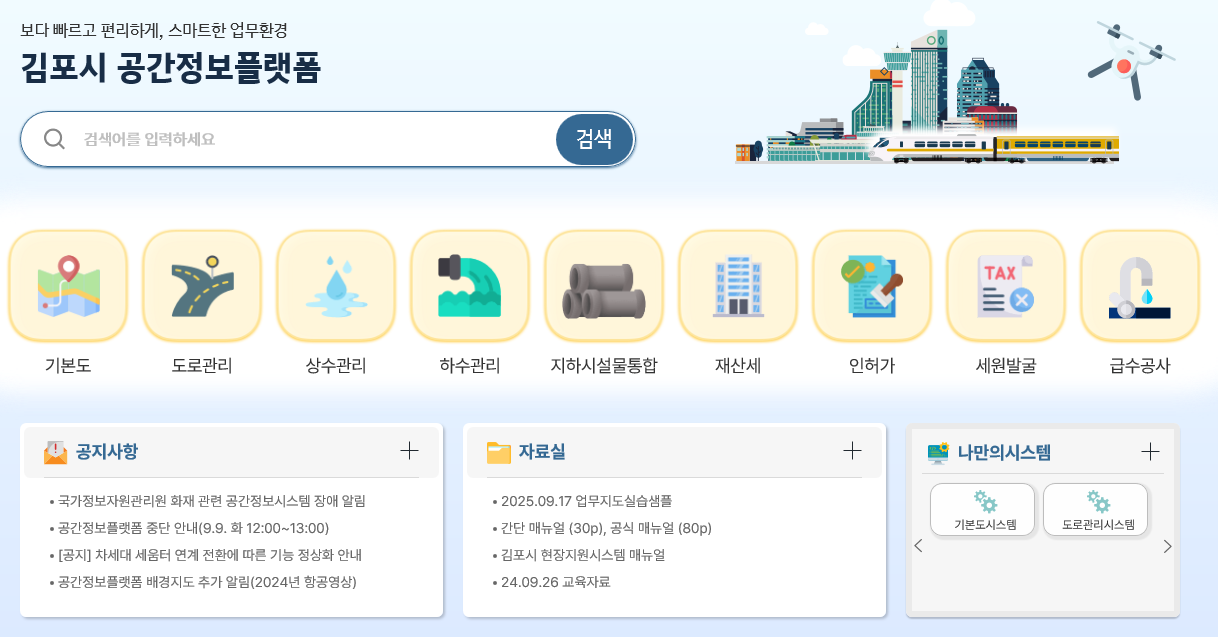Viewport: 1218px width, 637px height.
Task: Open the 도로관리시스템 shortcut
Action: click(1096, 510)
